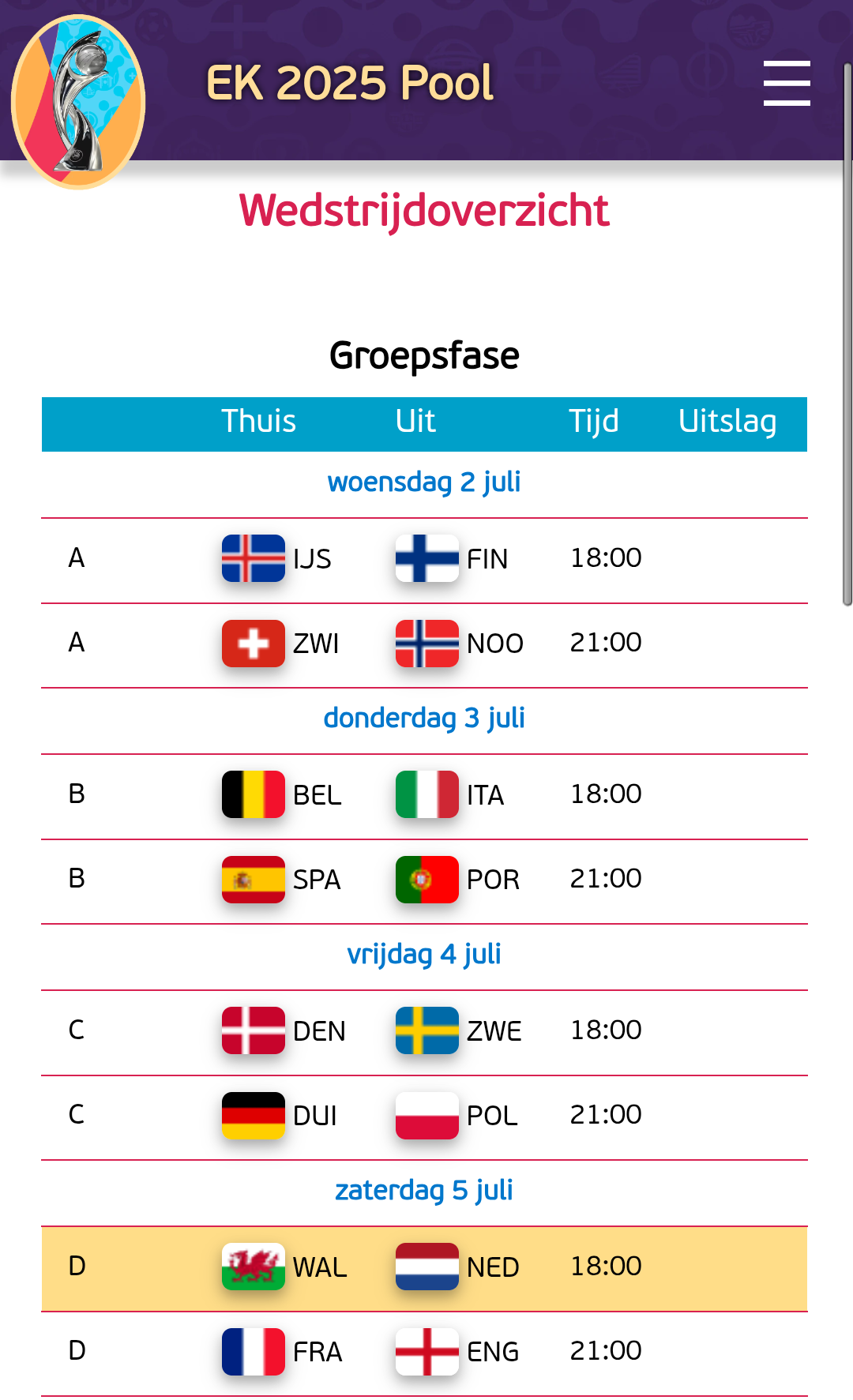The height and width of the screenshot is (1400, 853).
Task: Click the Belgium flag icon
Action: (253, 795)
